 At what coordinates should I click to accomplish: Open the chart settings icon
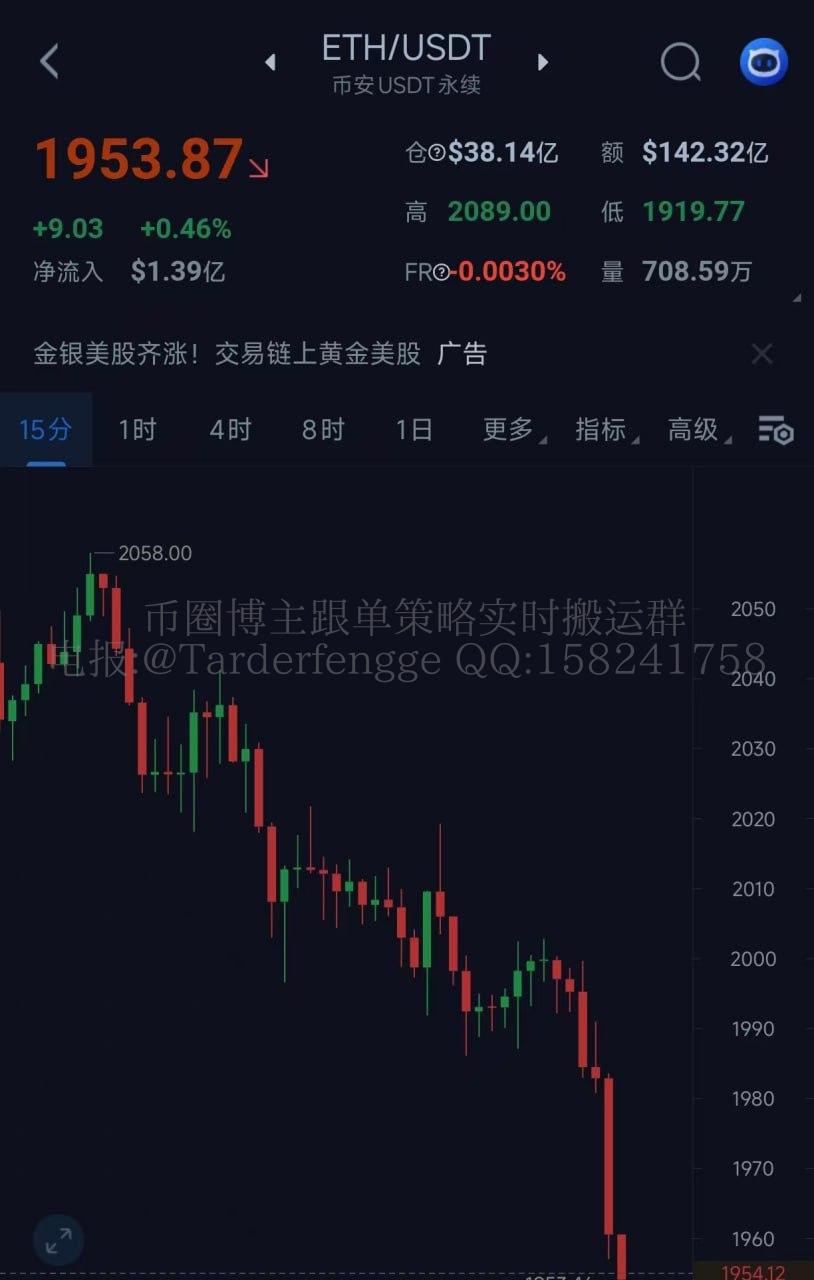pos(776,430)
